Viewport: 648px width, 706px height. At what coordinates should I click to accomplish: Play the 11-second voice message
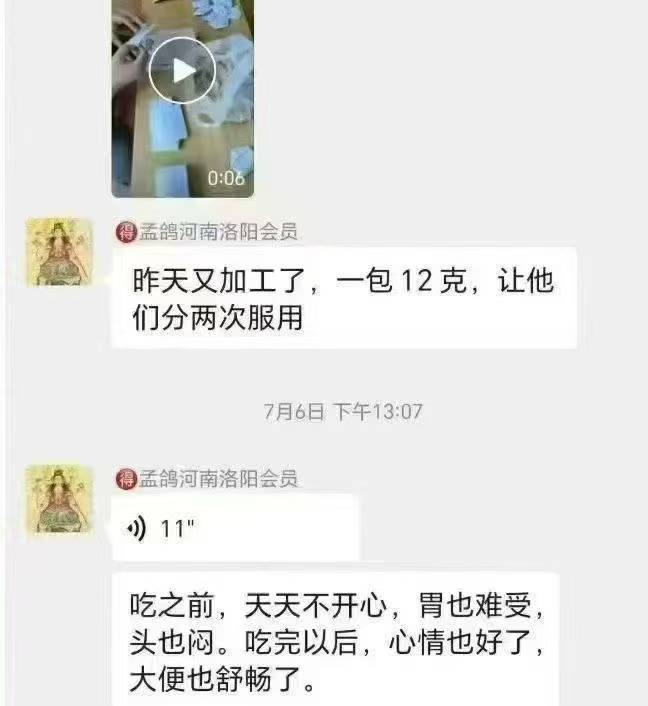[x=234, y=528]
